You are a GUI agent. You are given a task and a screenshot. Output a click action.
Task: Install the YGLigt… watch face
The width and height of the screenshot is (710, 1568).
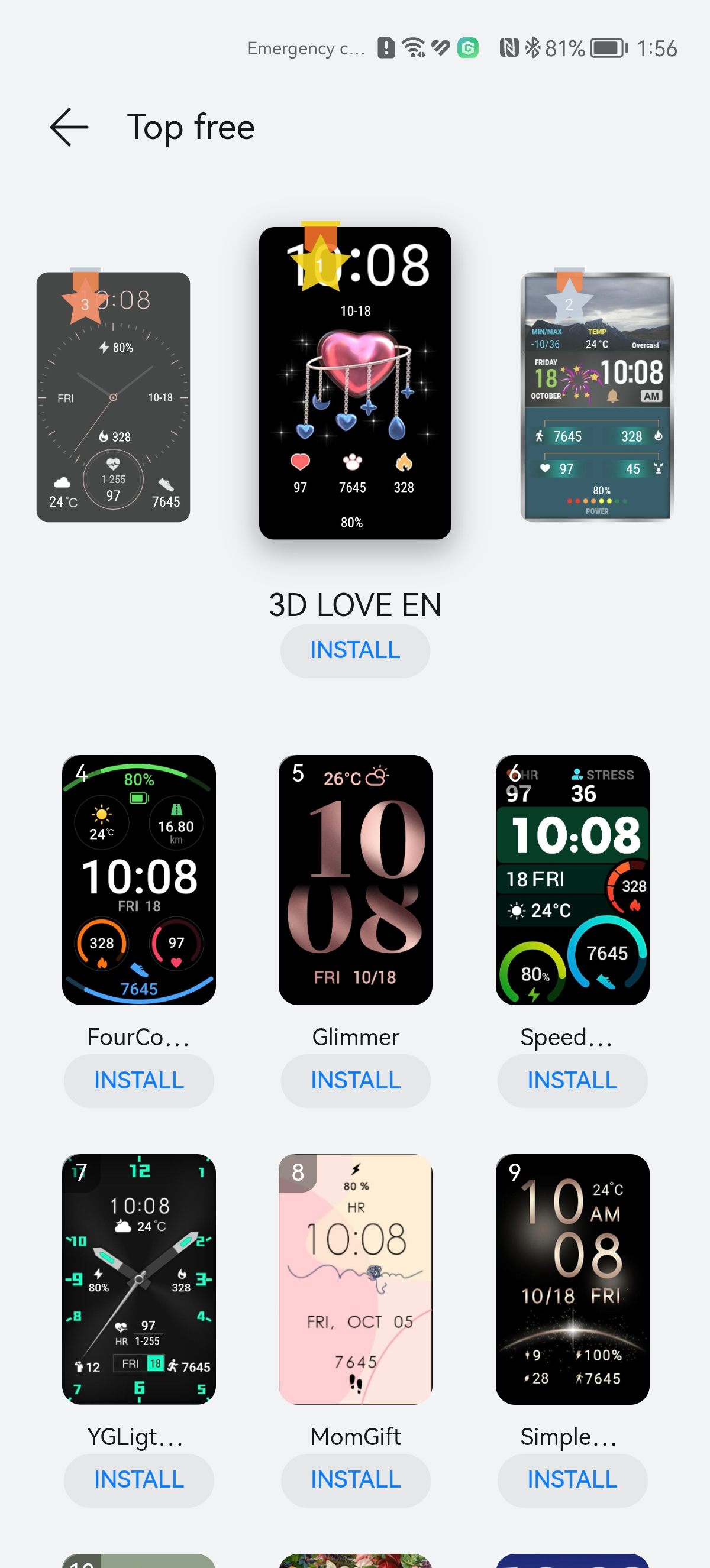[139, 1480]
